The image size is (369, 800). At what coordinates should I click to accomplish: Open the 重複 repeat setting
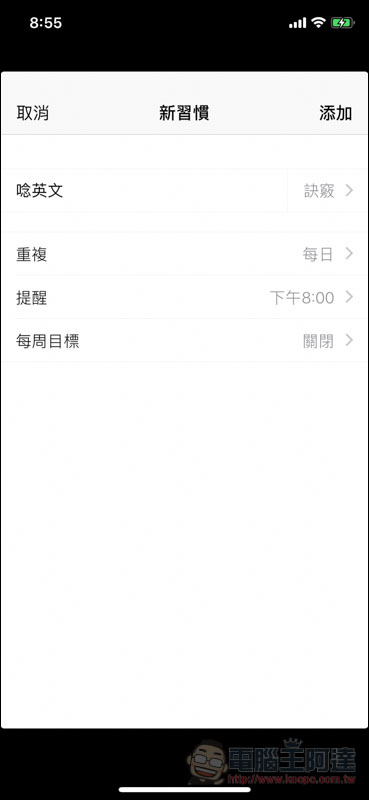click(184, 254)
